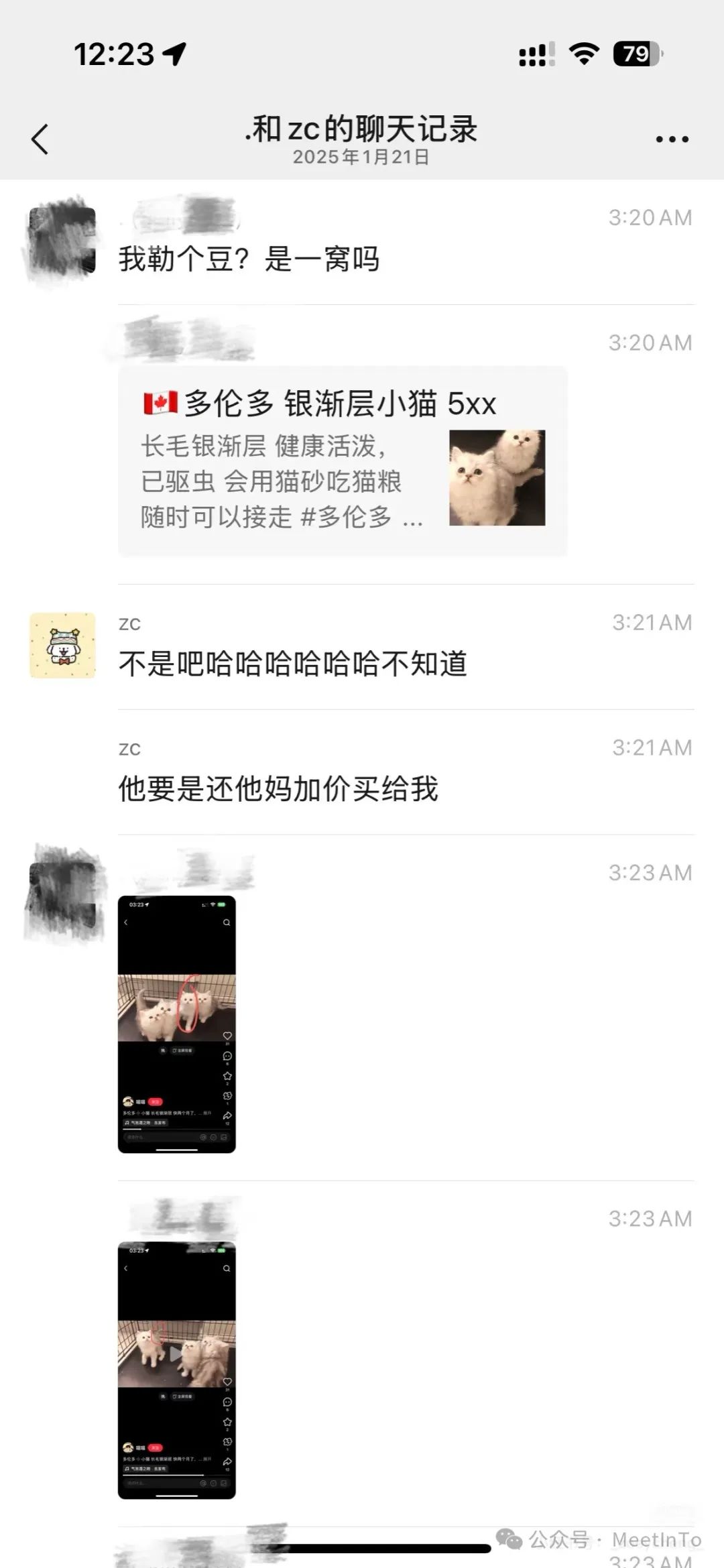This screenshot has width=724, height=1568.
Task: View the second screenshot showing the video play button
Action: point(177,1370)
